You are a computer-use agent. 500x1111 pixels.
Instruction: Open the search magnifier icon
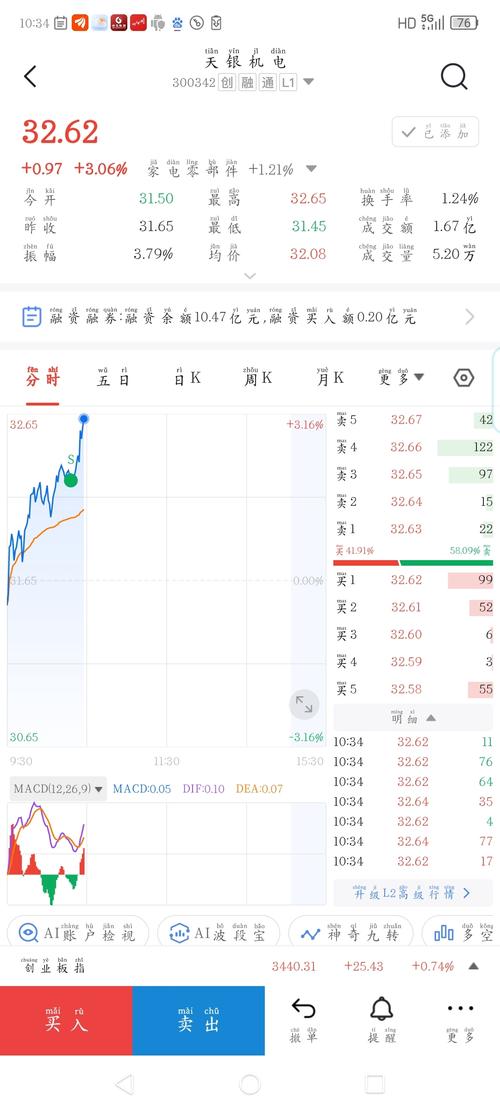[x=454, y=76]
